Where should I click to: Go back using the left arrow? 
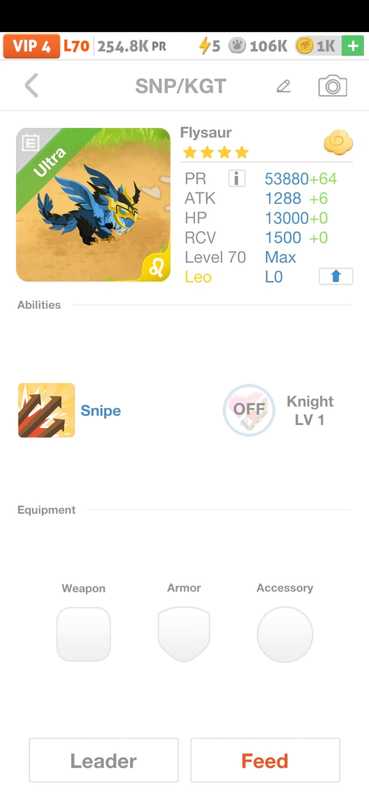(x=32, y=86)
